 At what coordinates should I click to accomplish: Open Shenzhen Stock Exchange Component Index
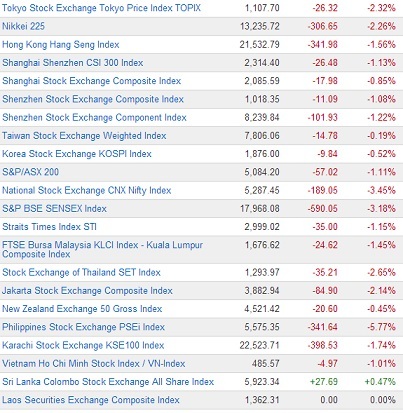[x=94, y=117]
